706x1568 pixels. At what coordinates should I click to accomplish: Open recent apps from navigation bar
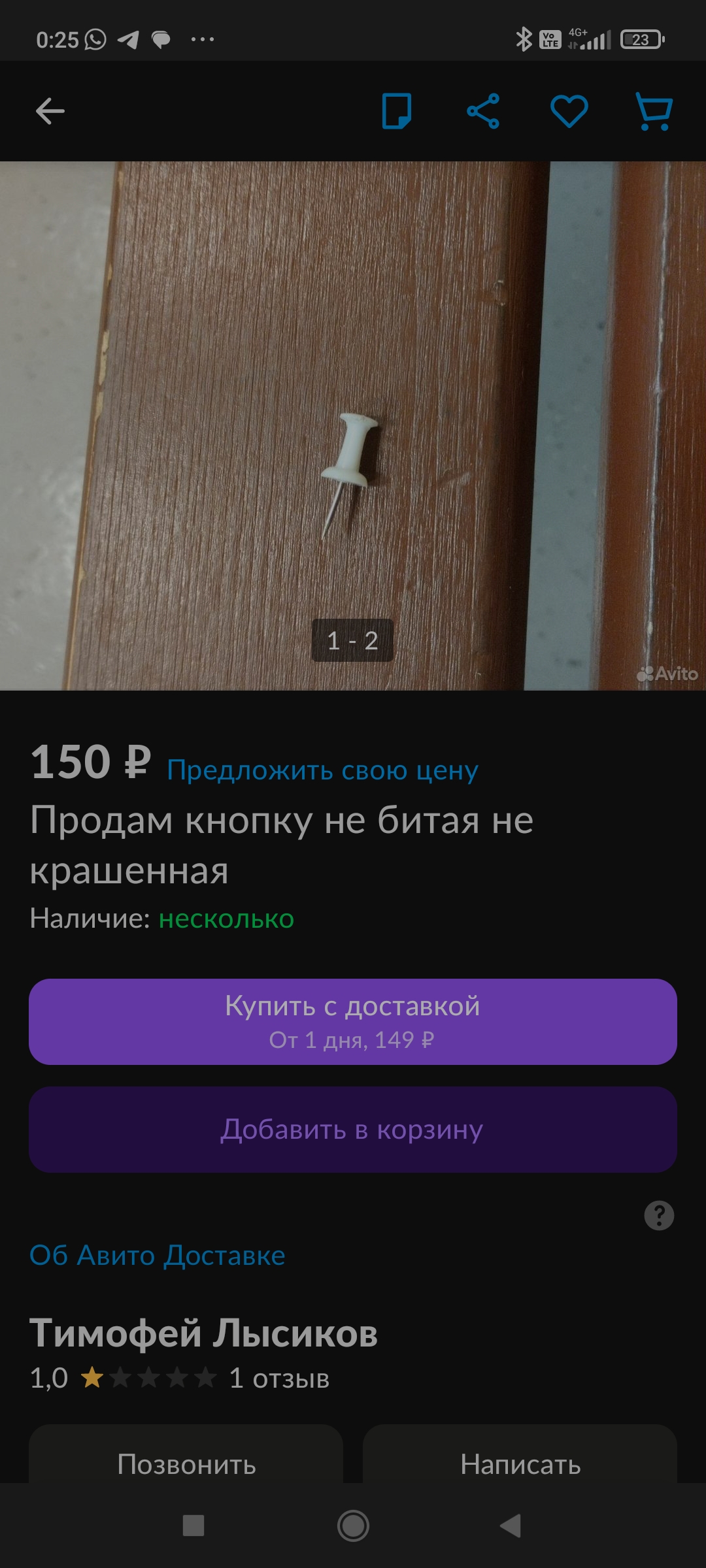click(193, 1526)
